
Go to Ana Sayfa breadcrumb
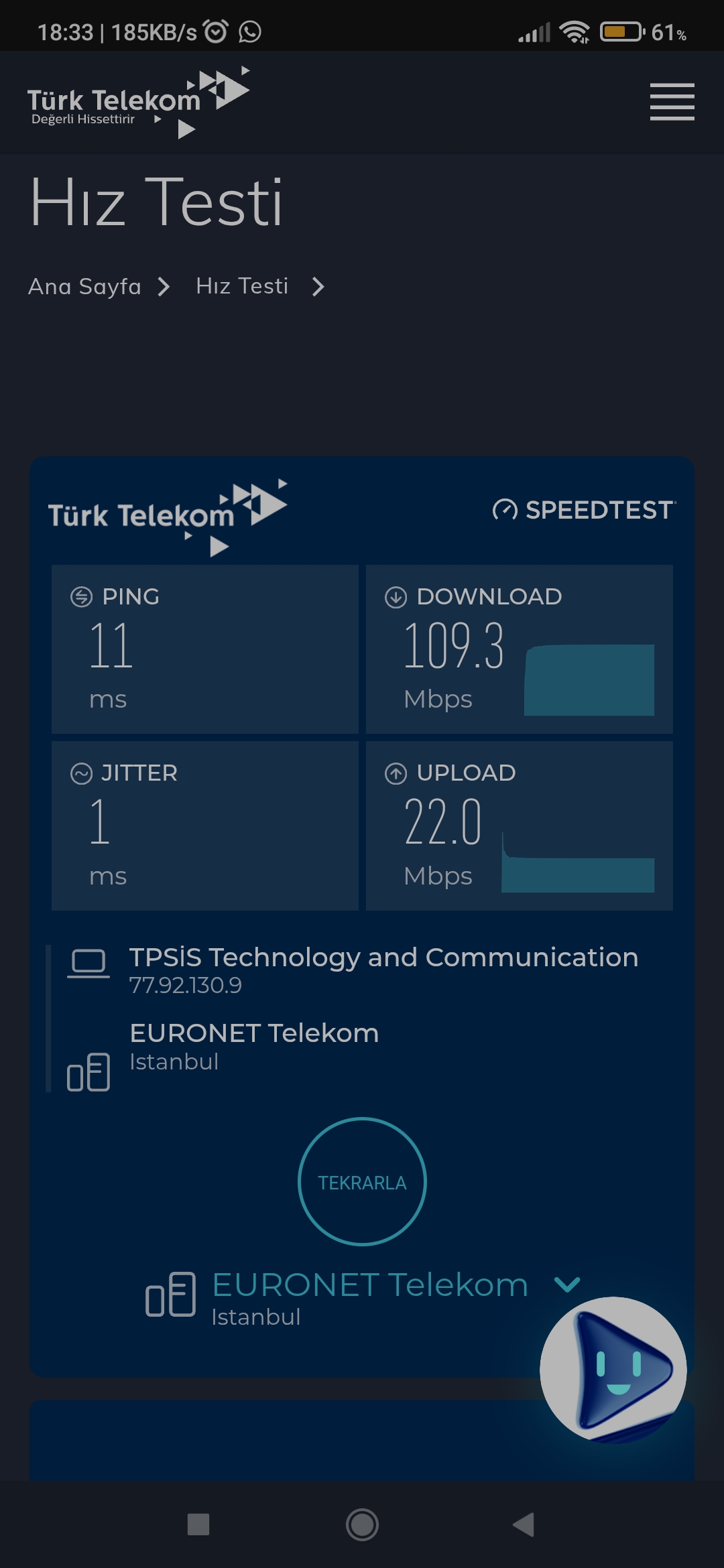[84, 287]
